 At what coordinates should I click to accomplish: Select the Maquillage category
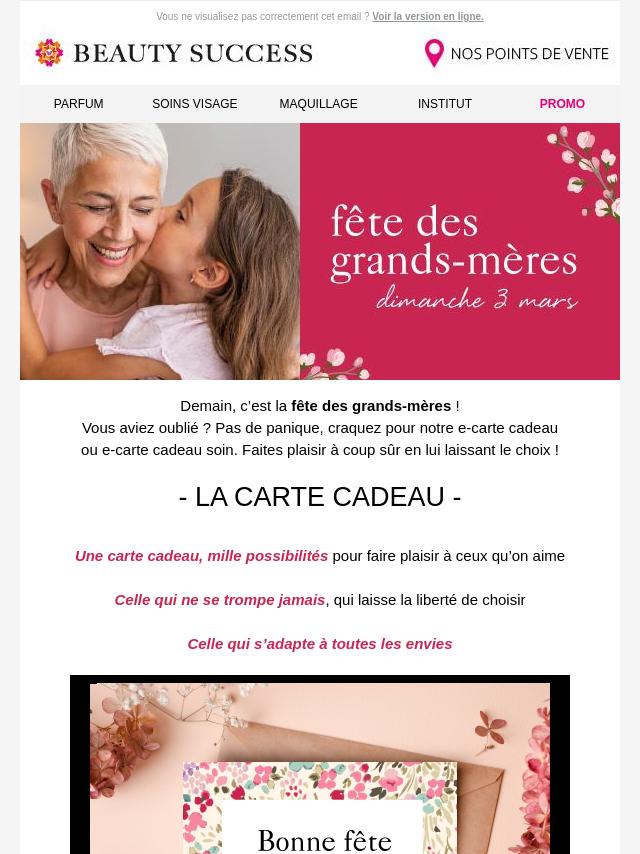[318, 104]
